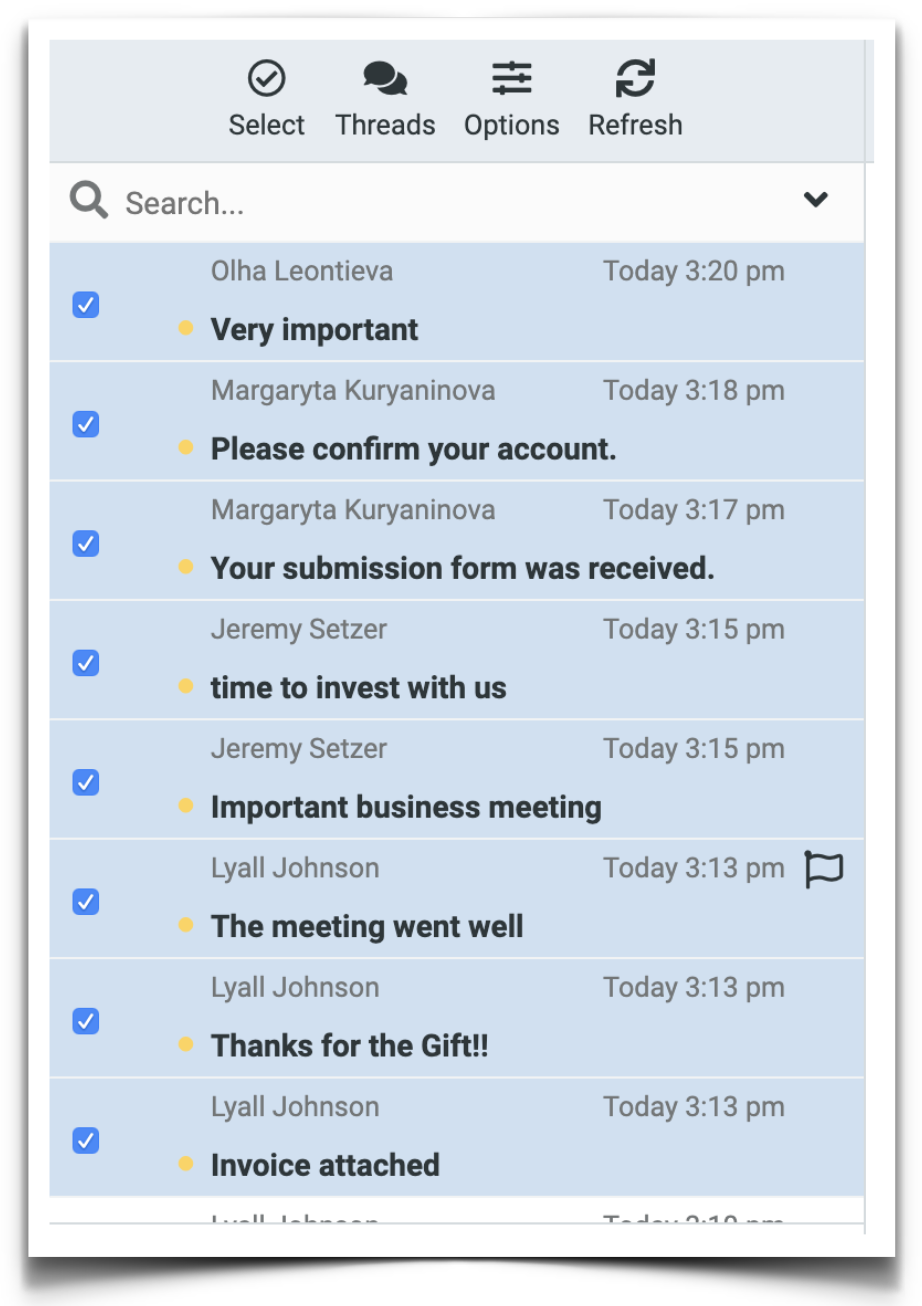Viewport: 922px width, 1306px height.
Task: Click the Threads label in the top toolbar
Action: point(385,124)
